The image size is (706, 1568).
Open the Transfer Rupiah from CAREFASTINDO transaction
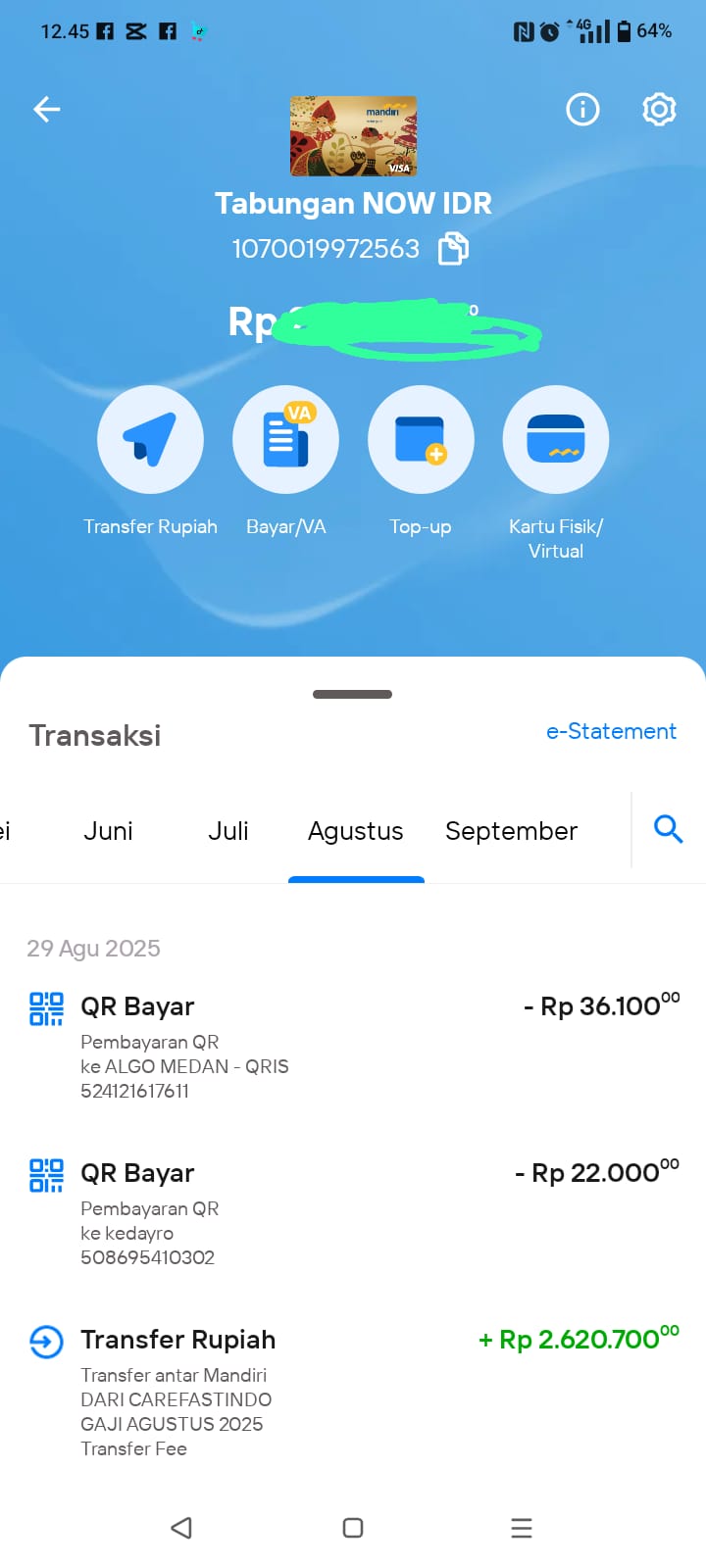tap(353, 1392)
